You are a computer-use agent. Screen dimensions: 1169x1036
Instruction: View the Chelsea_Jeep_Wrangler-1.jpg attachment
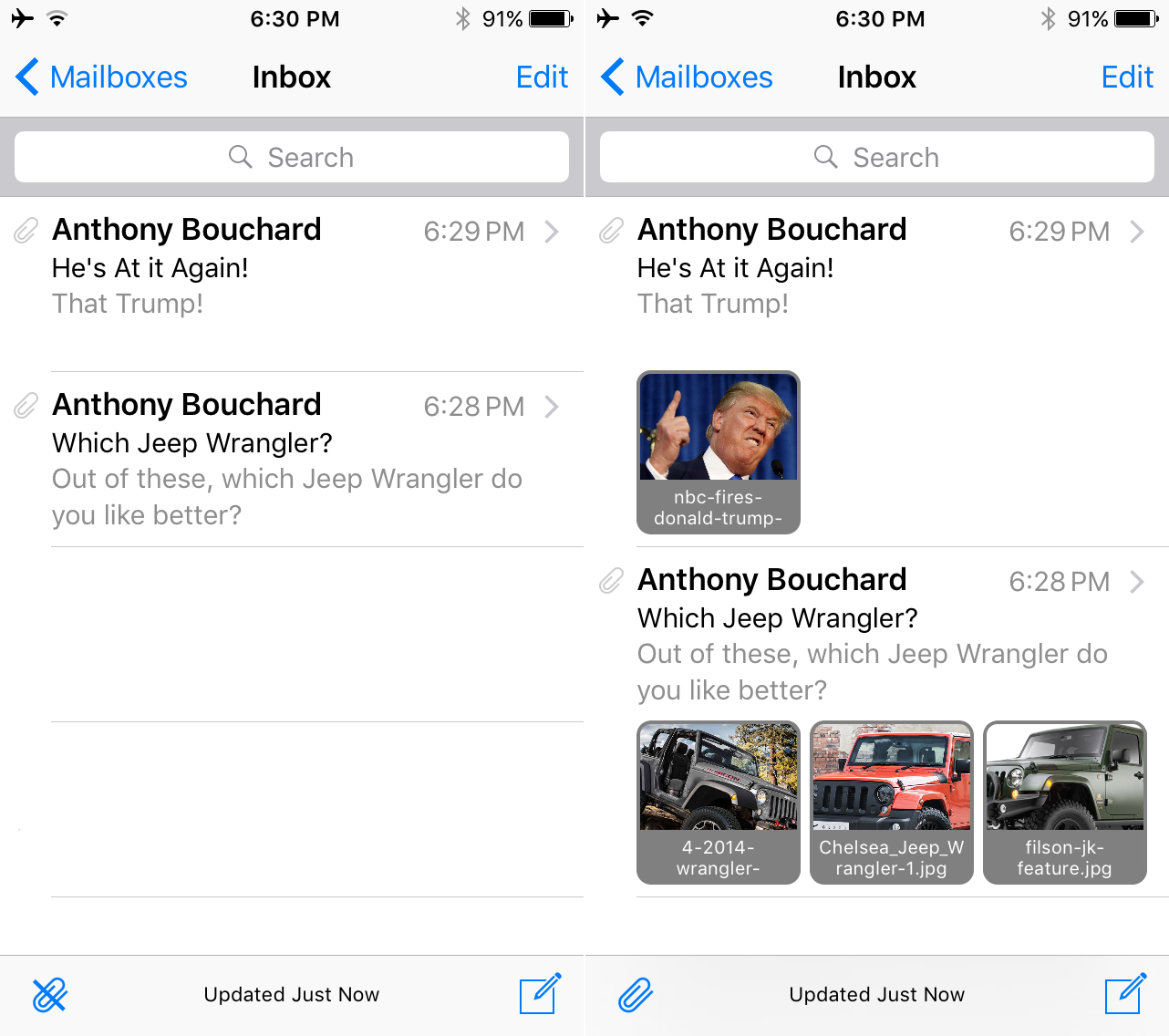coord(891,802)
